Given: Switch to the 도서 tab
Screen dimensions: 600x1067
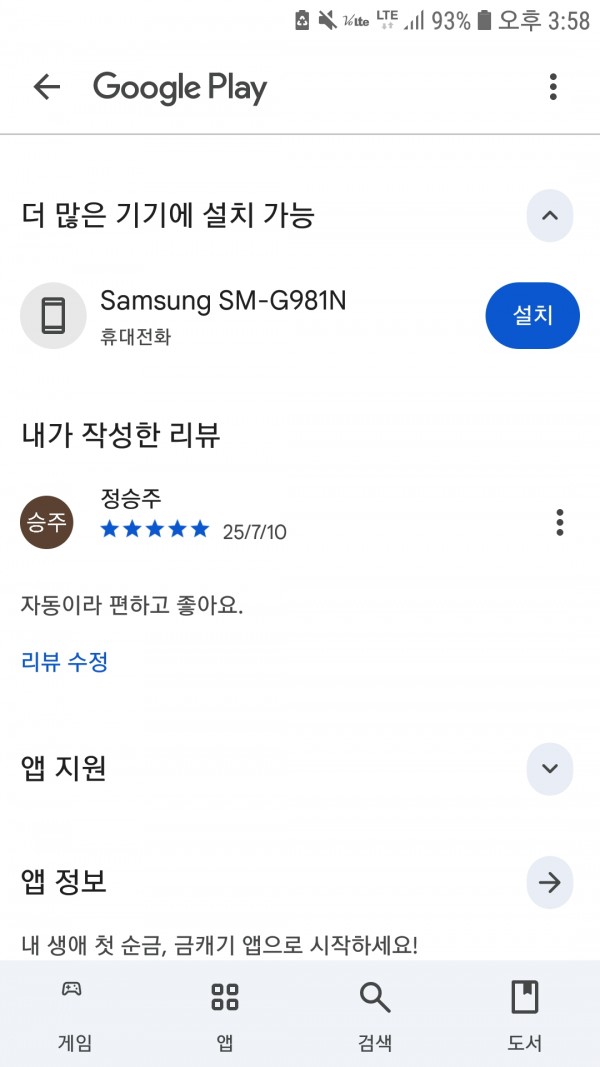Looking at the screenshot, I should click(x=524, y=1014).
